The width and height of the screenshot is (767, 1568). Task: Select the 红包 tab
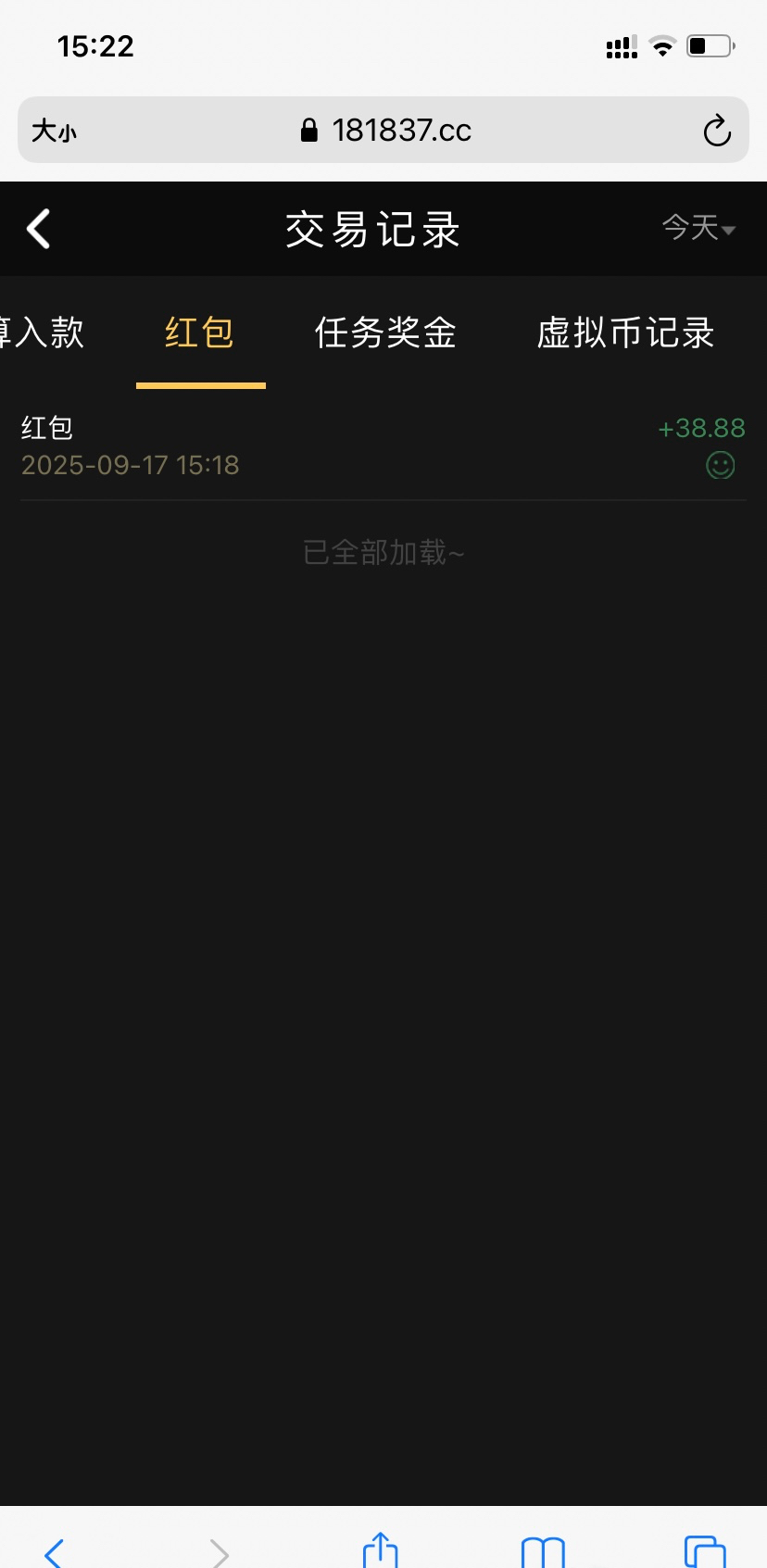pos(200,332)
